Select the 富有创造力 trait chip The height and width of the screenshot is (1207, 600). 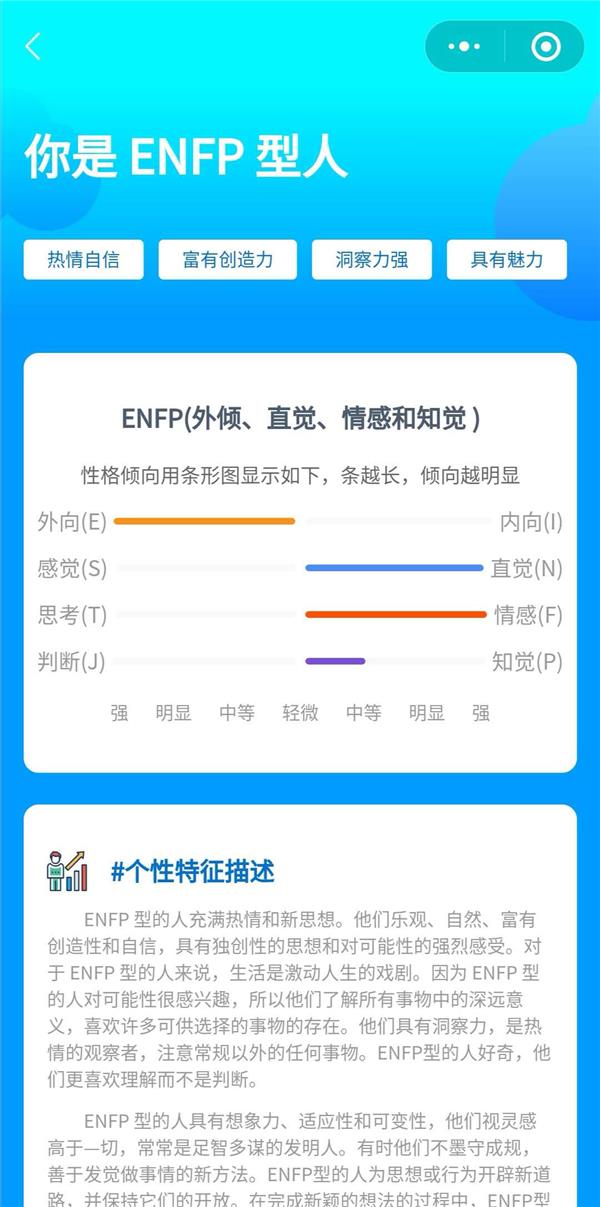[228, 260]
